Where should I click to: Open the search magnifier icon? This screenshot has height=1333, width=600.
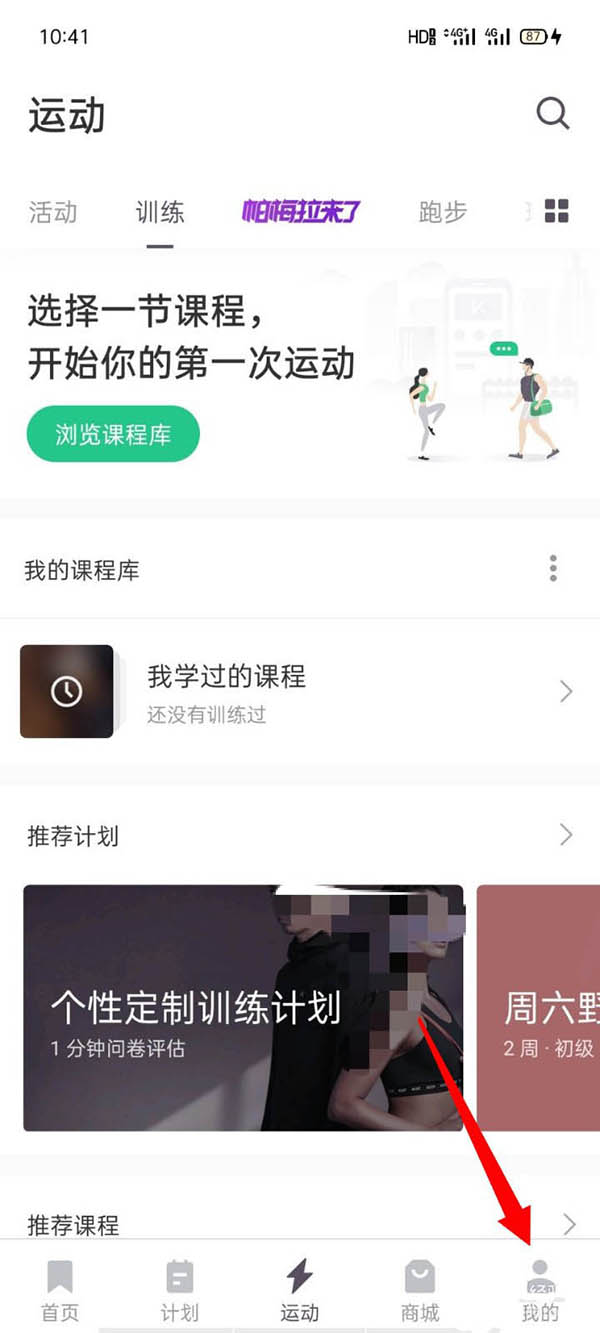(x=553, y=113)
